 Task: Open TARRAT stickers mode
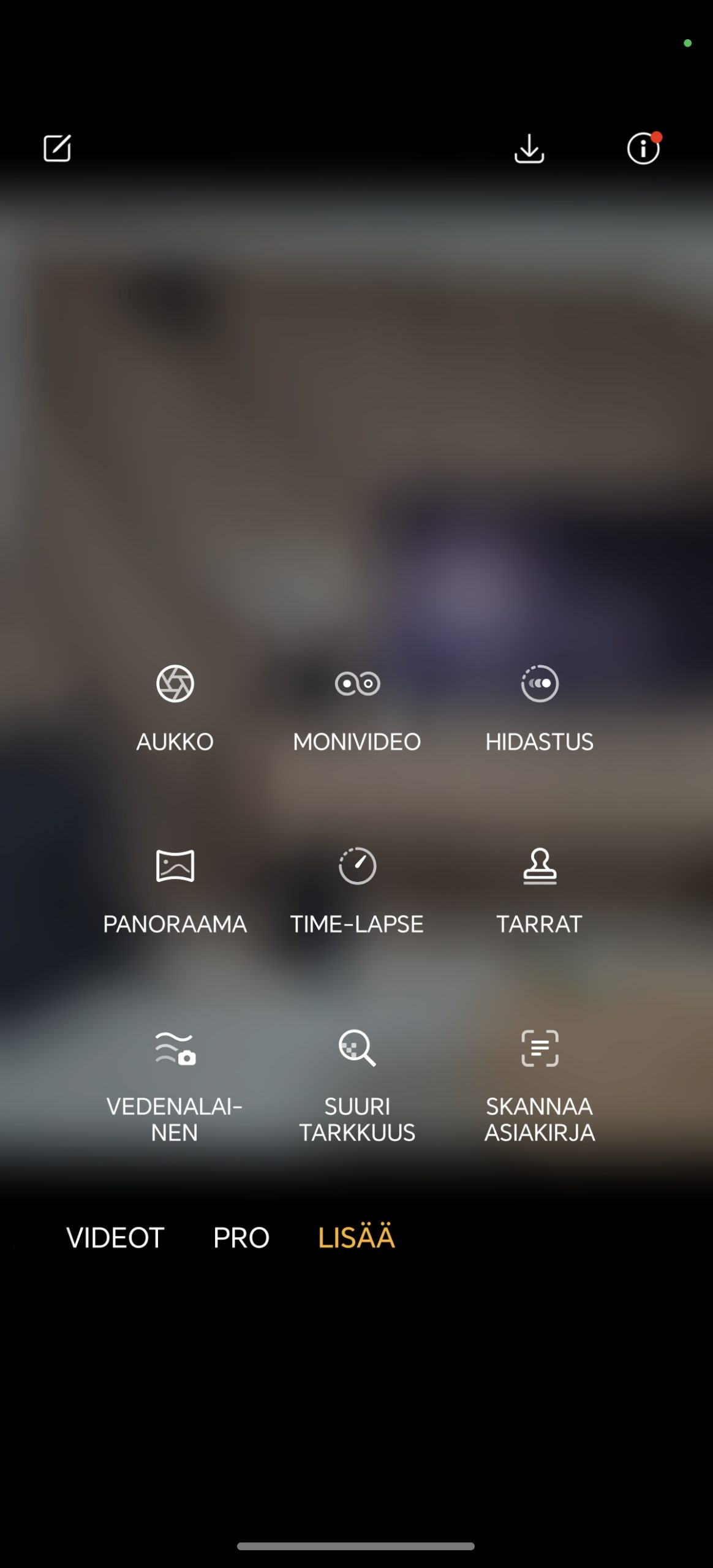click(540, 890)
